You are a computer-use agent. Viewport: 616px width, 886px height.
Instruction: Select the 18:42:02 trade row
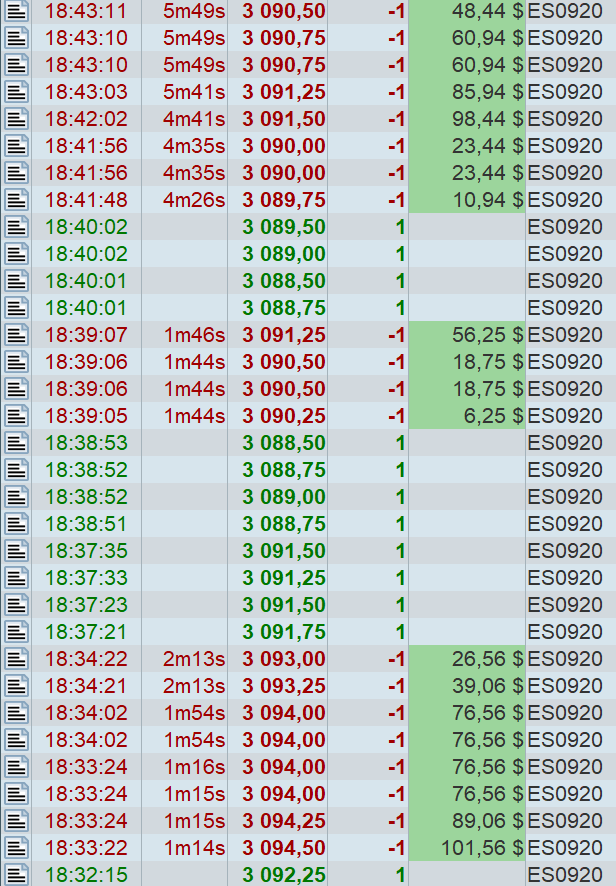(300, 119)
